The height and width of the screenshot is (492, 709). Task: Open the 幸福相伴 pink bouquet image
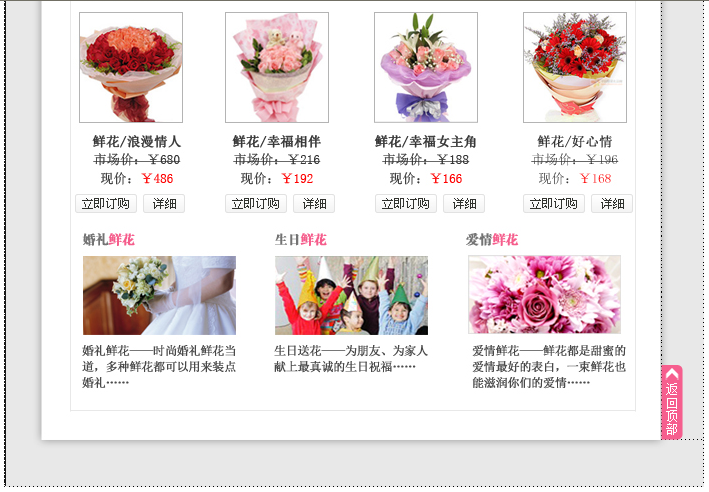click(277, 67)
